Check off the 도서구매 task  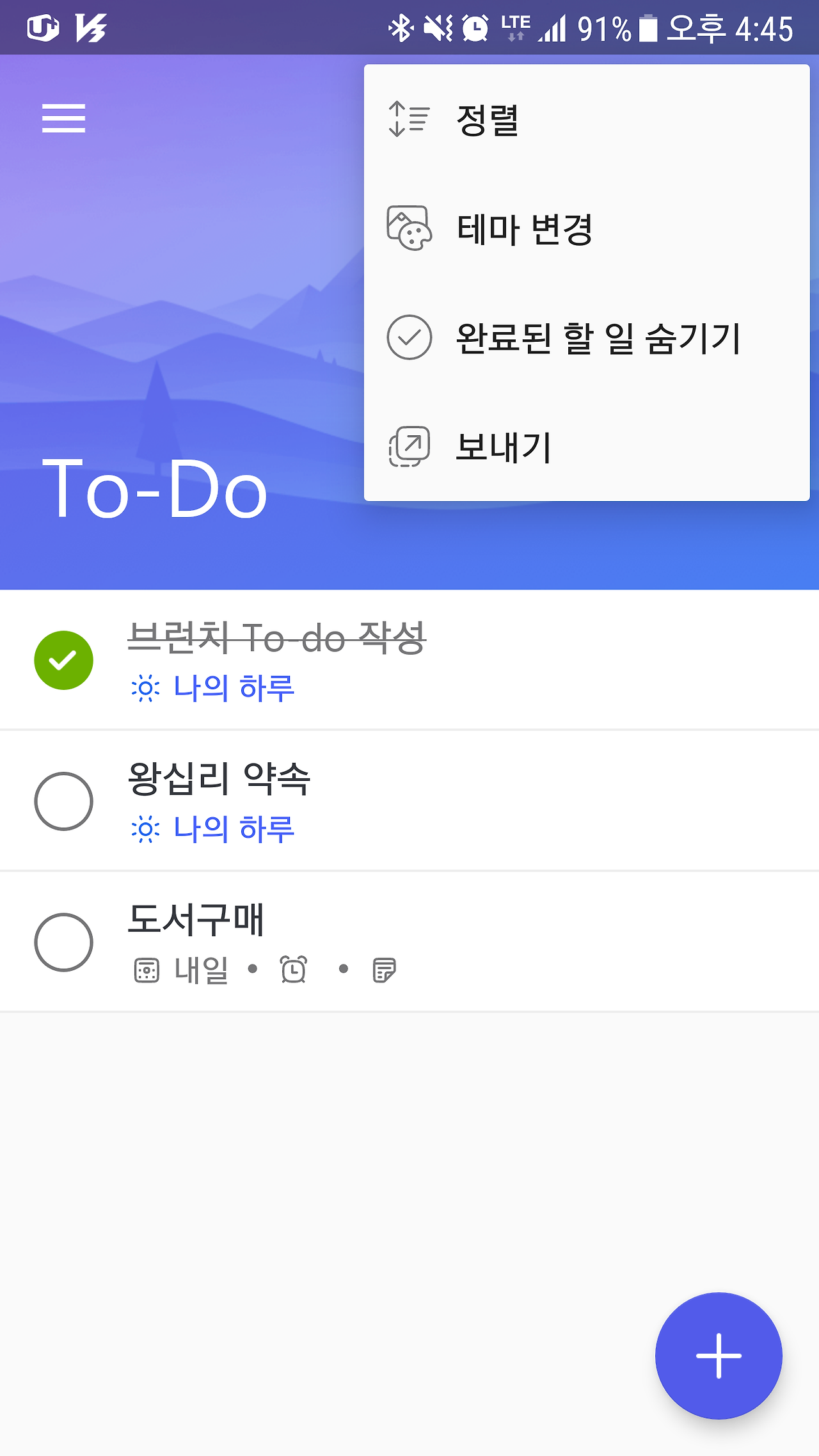coord(63,941)
